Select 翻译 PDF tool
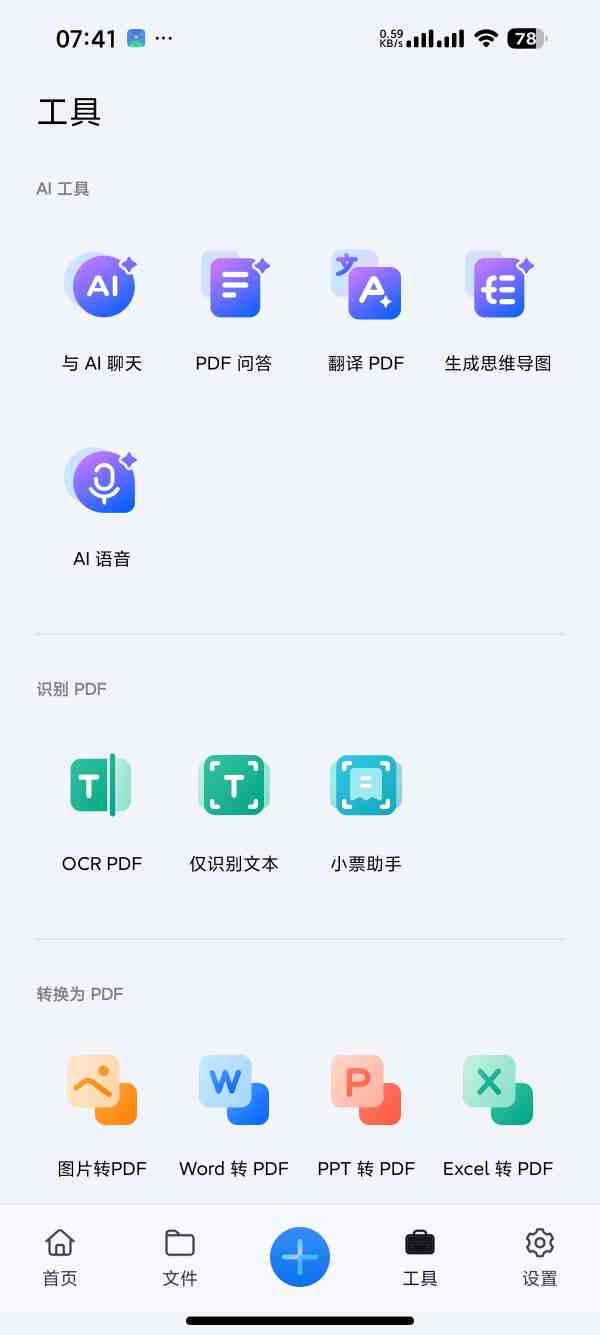 (x=365, y=287)
